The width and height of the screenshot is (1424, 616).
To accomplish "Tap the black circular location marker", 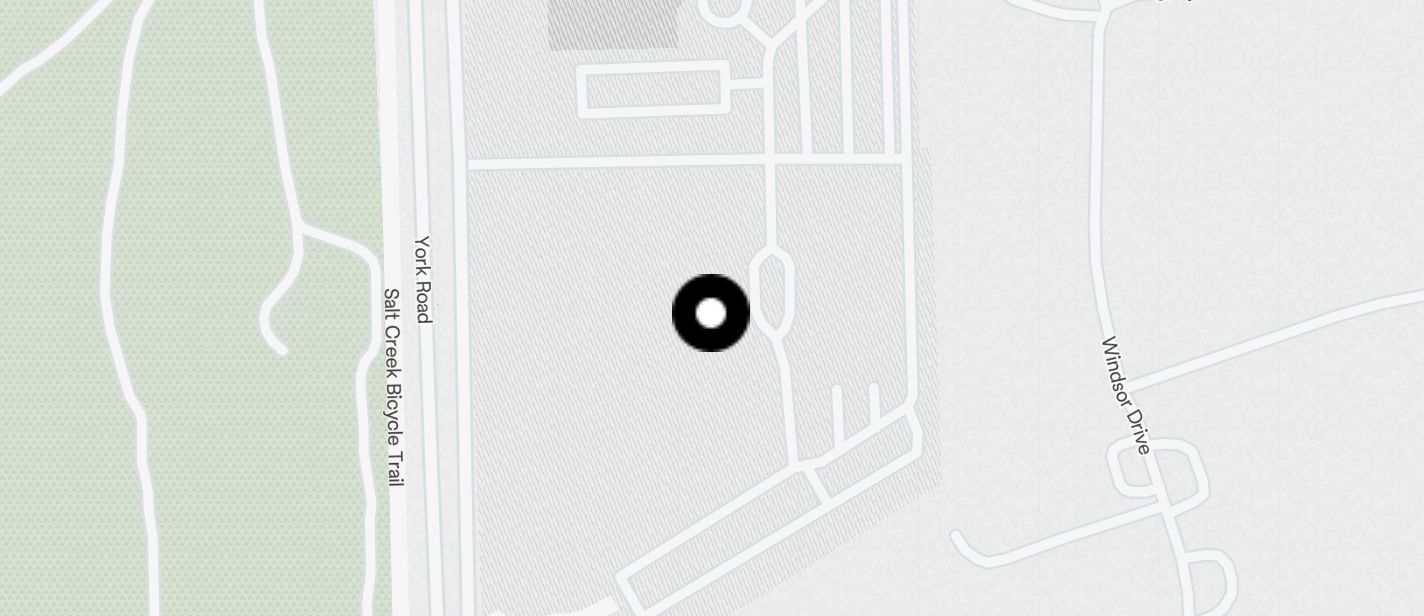I will (711, 313).
